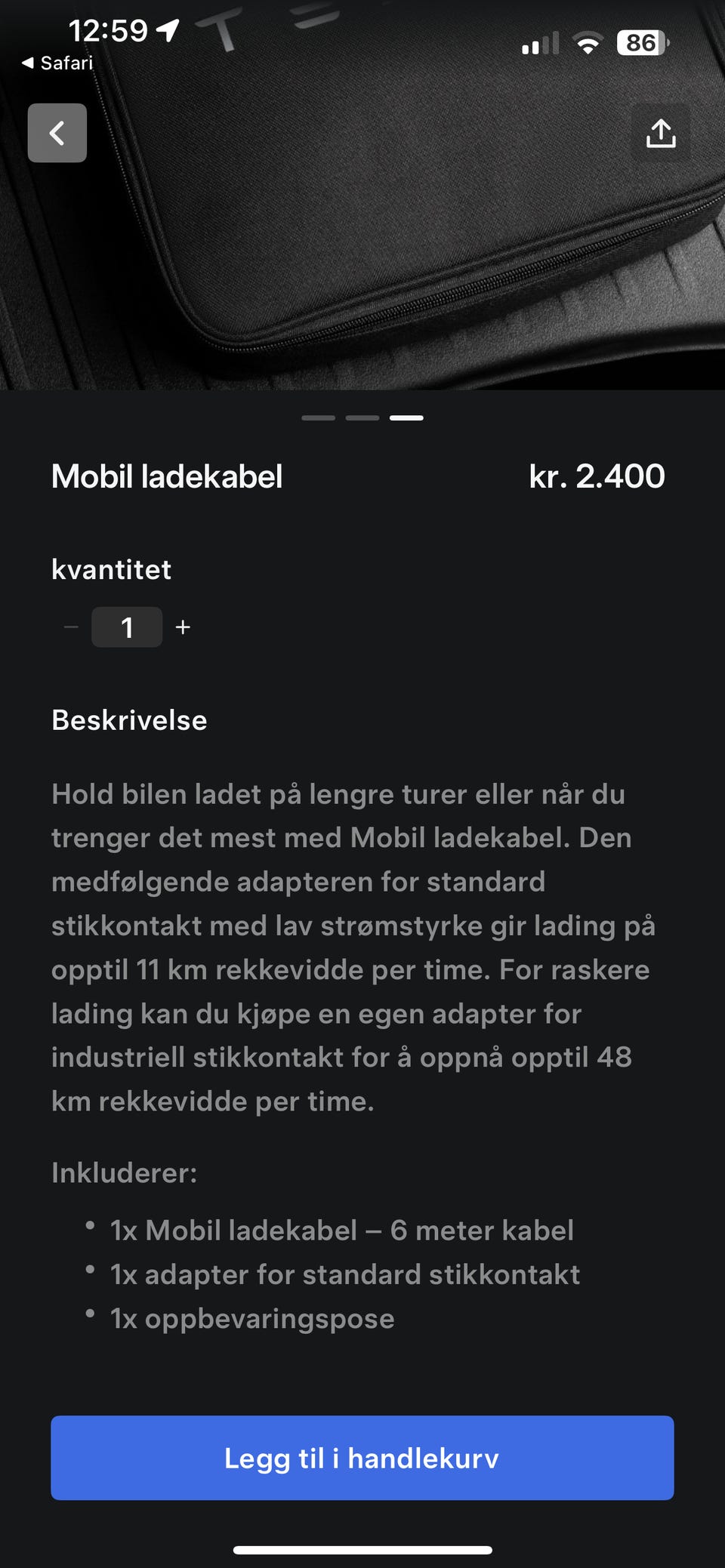Select the active third carousel indicator
This screenshot has width=725, height=1568.
coord(406,417)
